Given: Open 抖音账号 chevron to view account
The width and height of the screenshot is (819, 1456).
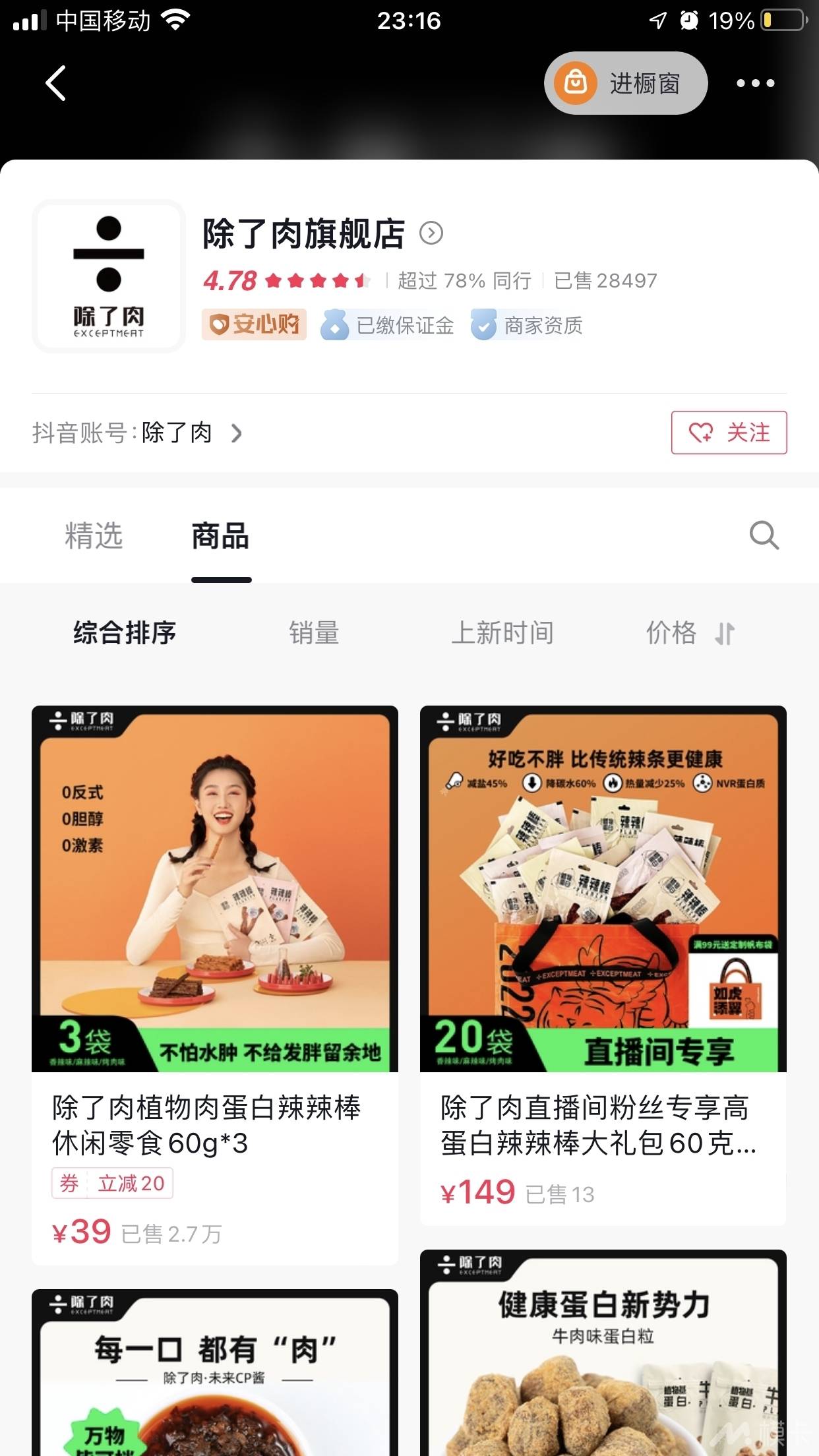Looking at the screenshot, I should [x=236, y=434].
